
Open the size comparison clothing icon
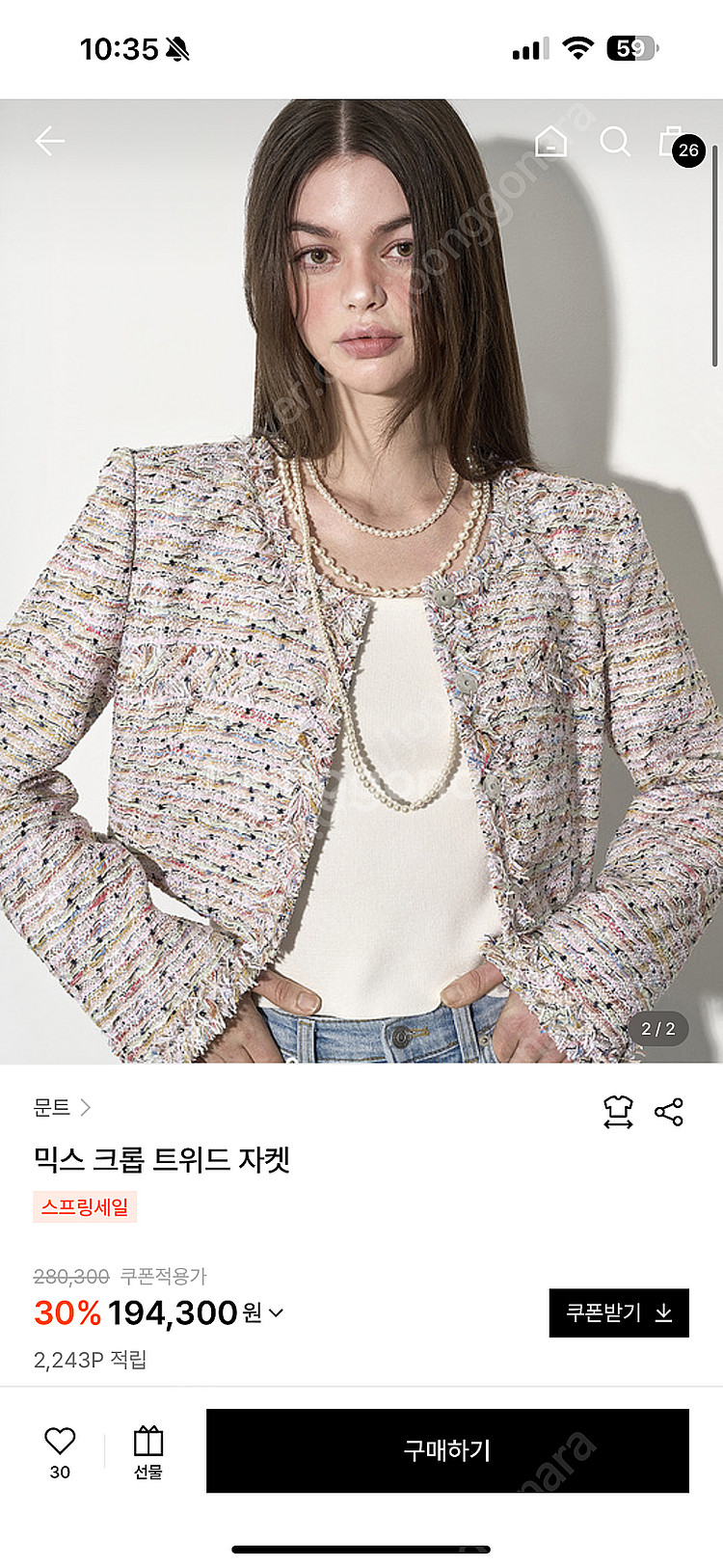(618, 1112)
